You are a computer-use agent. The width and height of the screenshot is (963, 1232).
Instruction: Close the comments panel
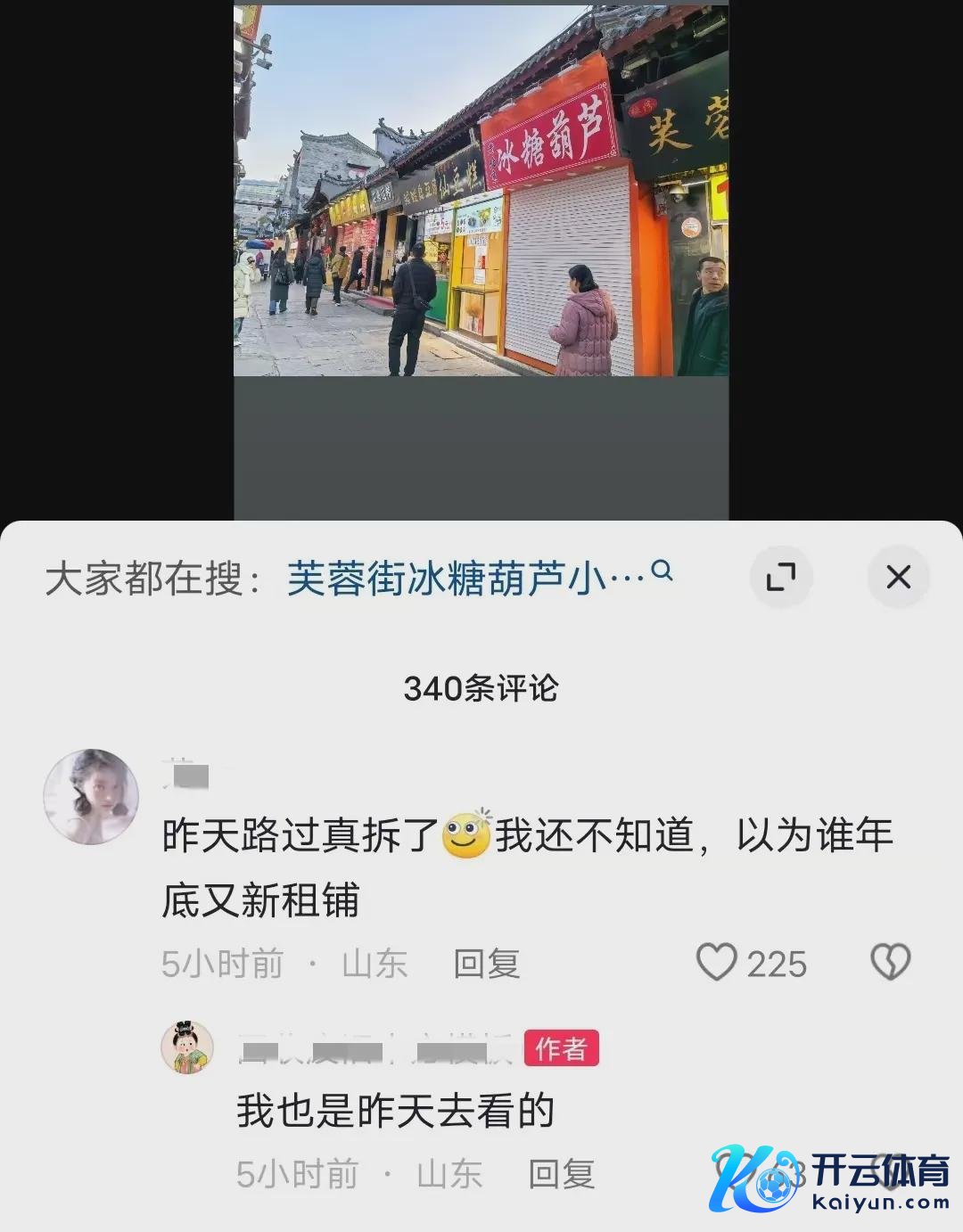(x=898, y=577)
